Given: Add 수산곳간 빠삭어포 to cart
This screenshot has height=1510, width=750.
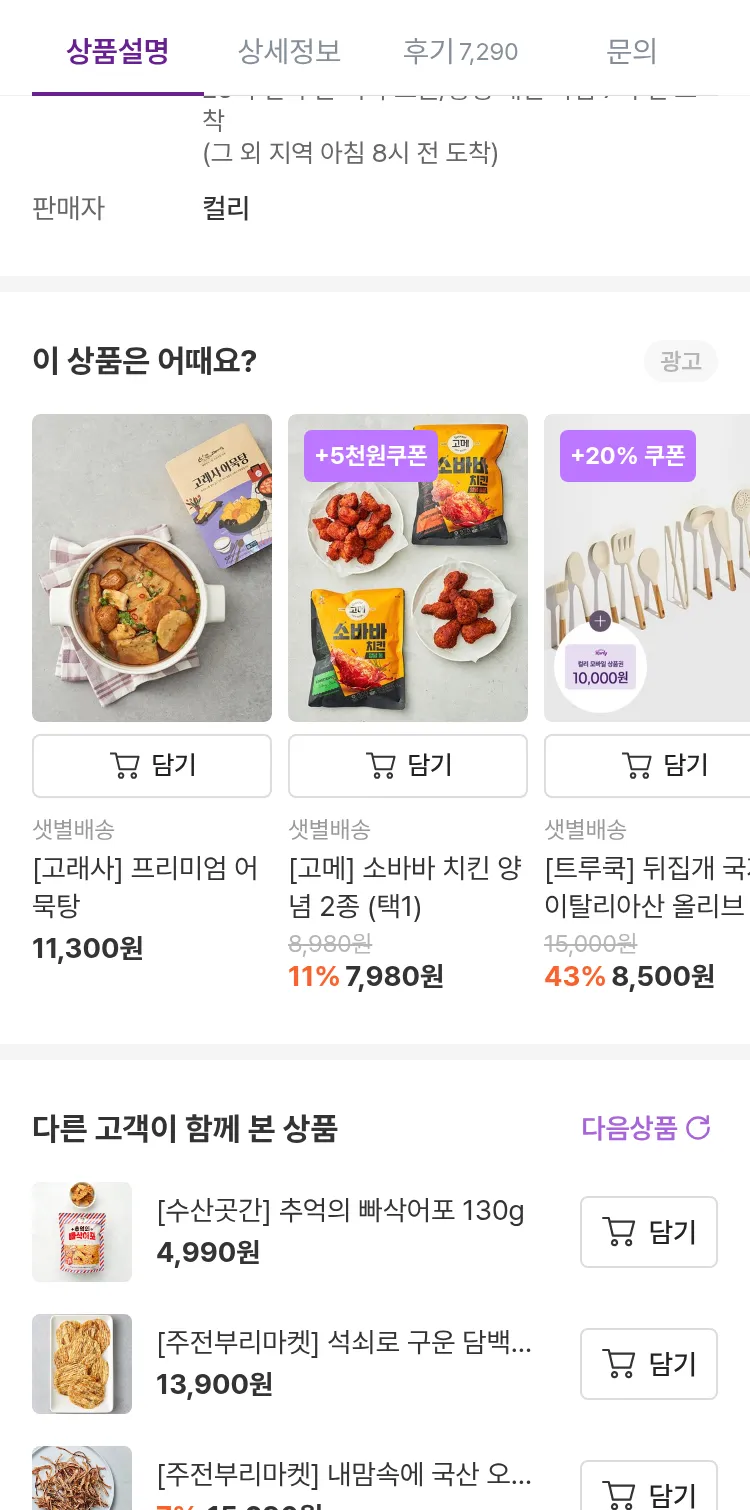Looking at the screenshot, I should 649,1232.
